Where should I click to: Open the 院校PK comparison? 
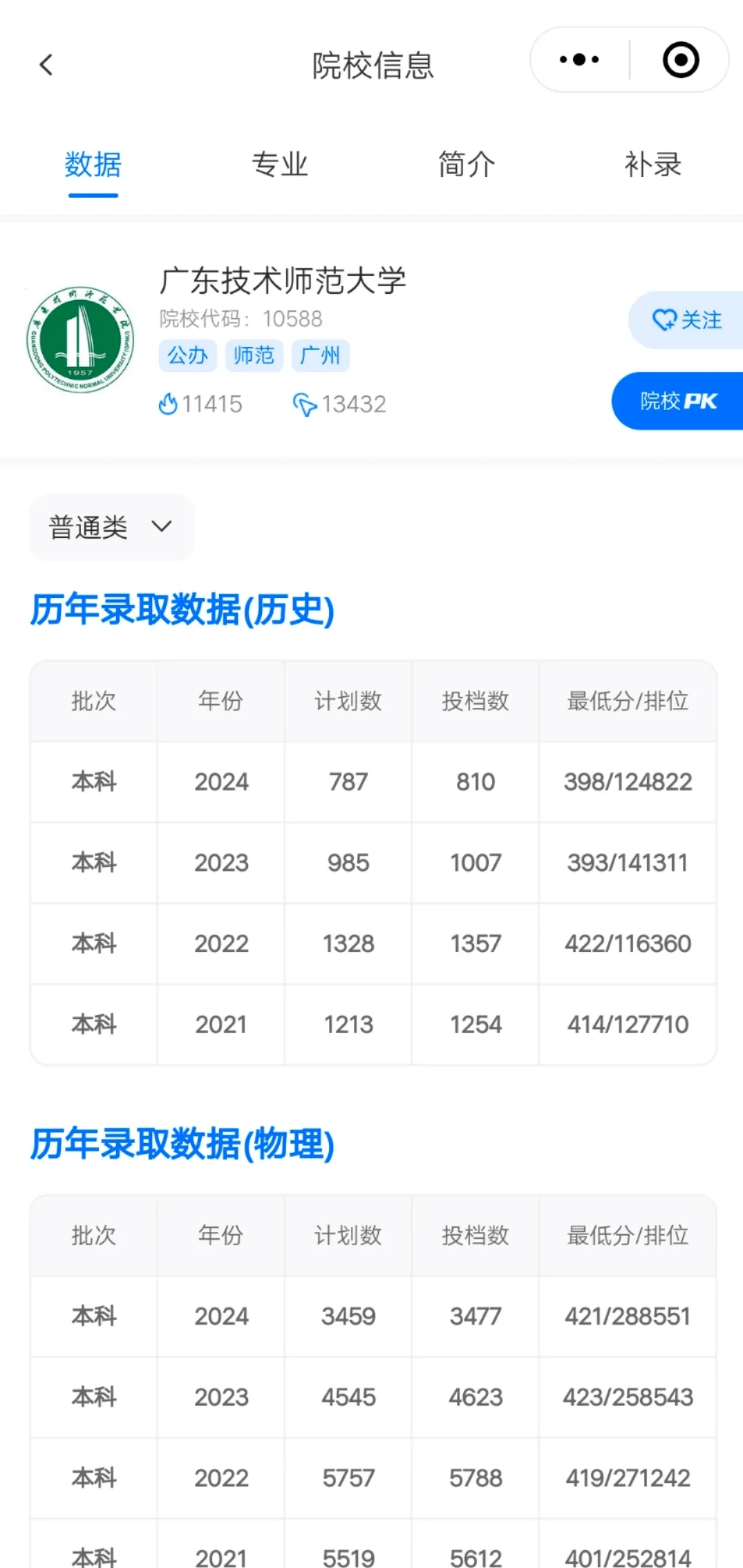point(677,401)
